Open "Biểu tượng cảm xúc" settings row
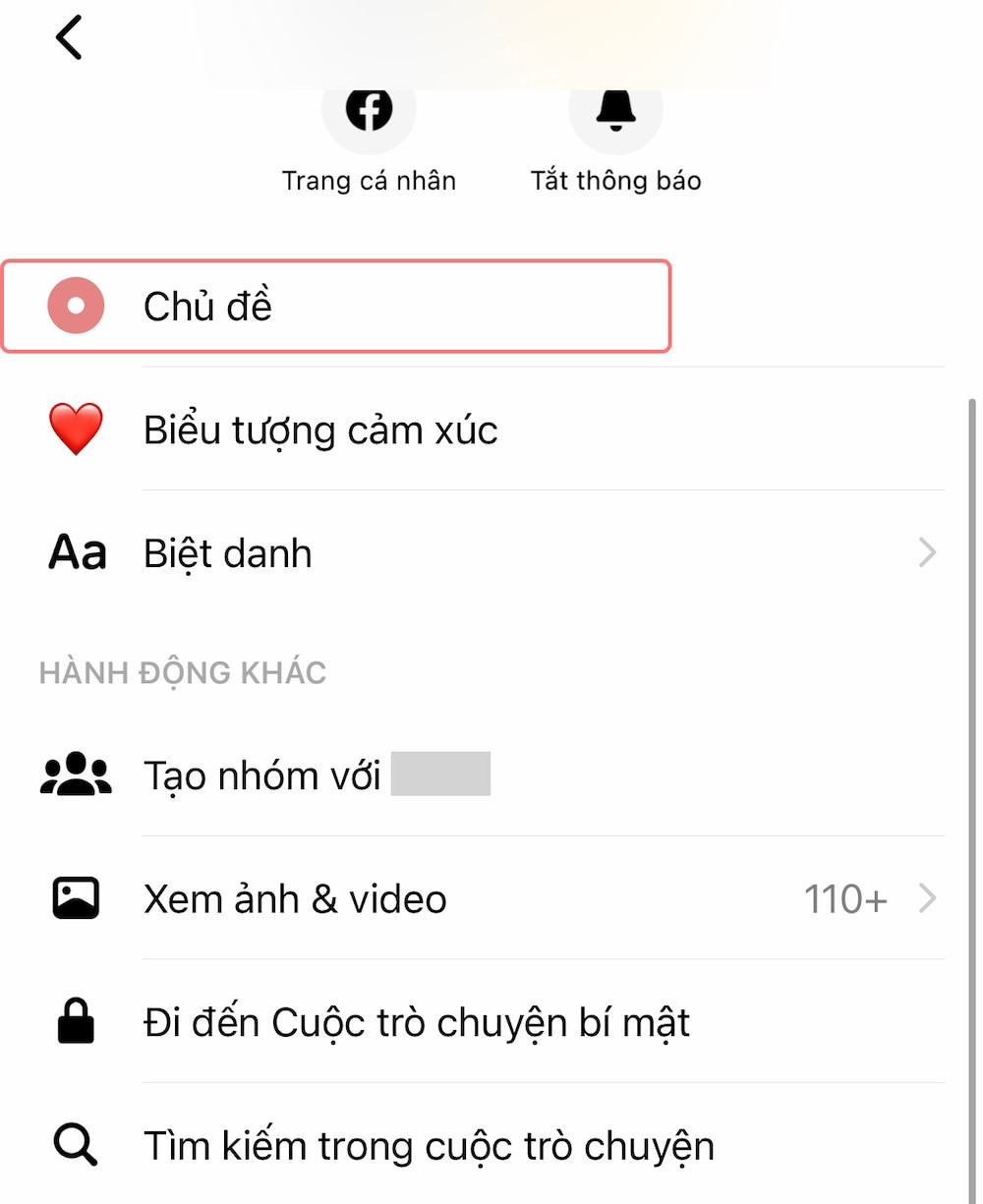983x1204 pixels. [321, 430]
